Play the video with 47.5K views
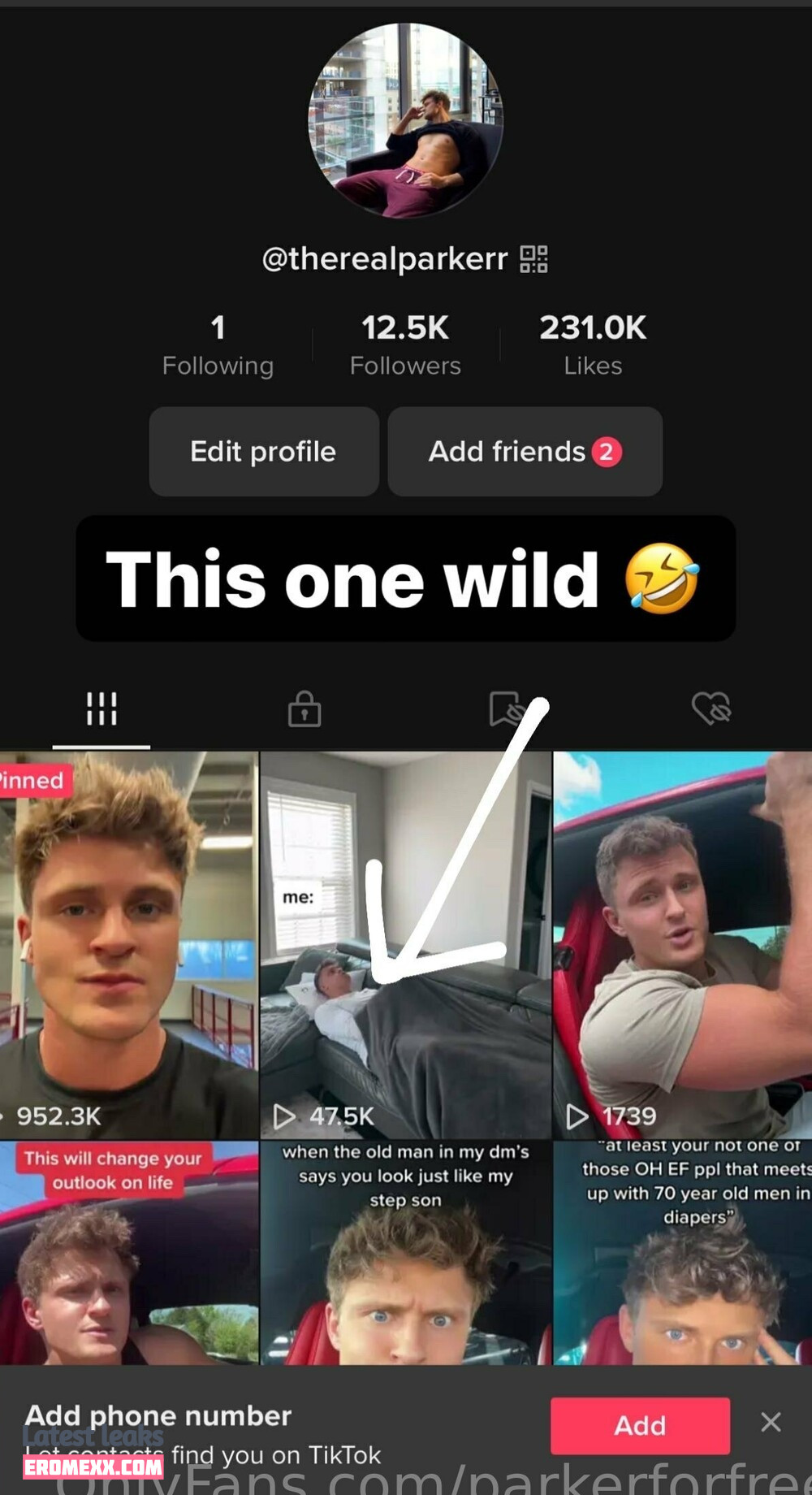 [405, 944]
